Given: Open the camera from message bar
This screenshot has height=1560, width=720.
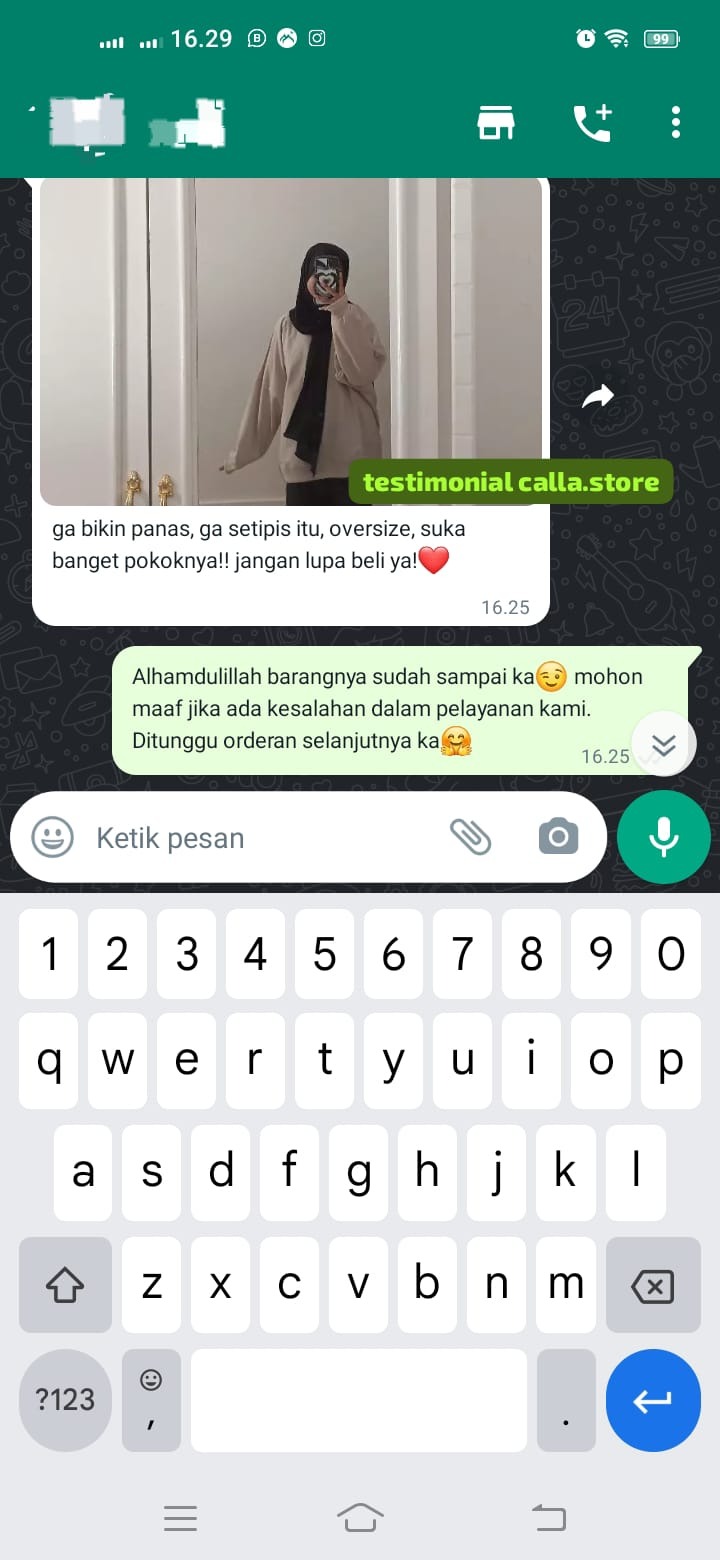Looking at the screenshot, I should tap(558, 837).
